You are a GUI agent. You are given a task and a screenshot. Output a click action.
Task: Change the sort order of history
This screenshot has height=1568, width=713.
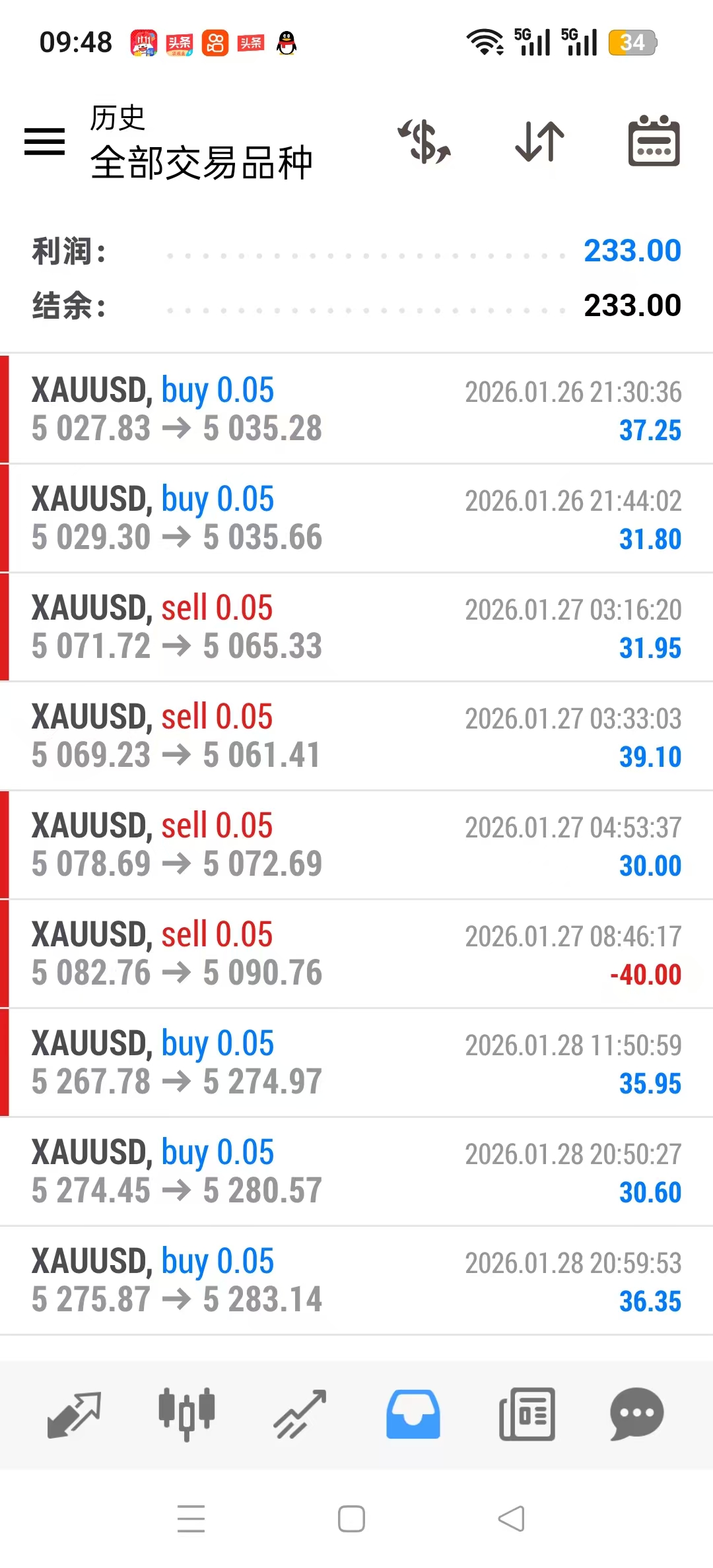pos(539,142)
